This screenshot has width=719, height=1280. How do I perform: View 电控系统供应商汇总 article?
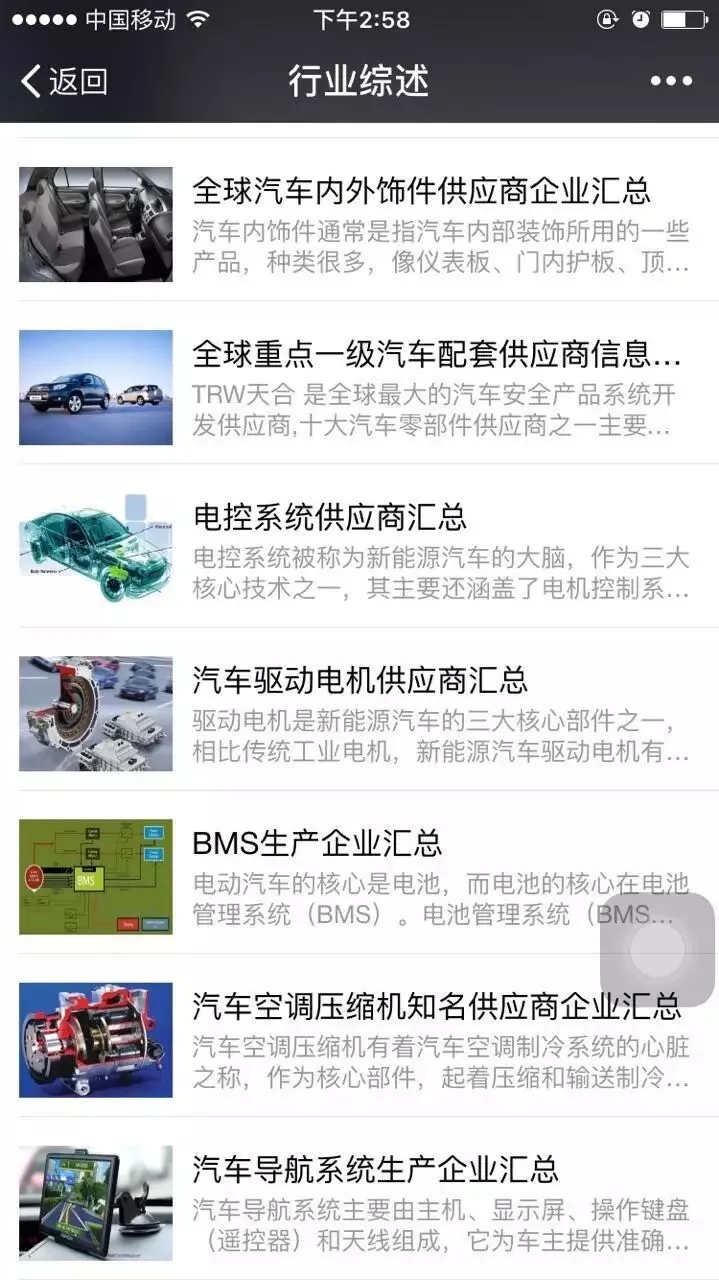point(330,517)
